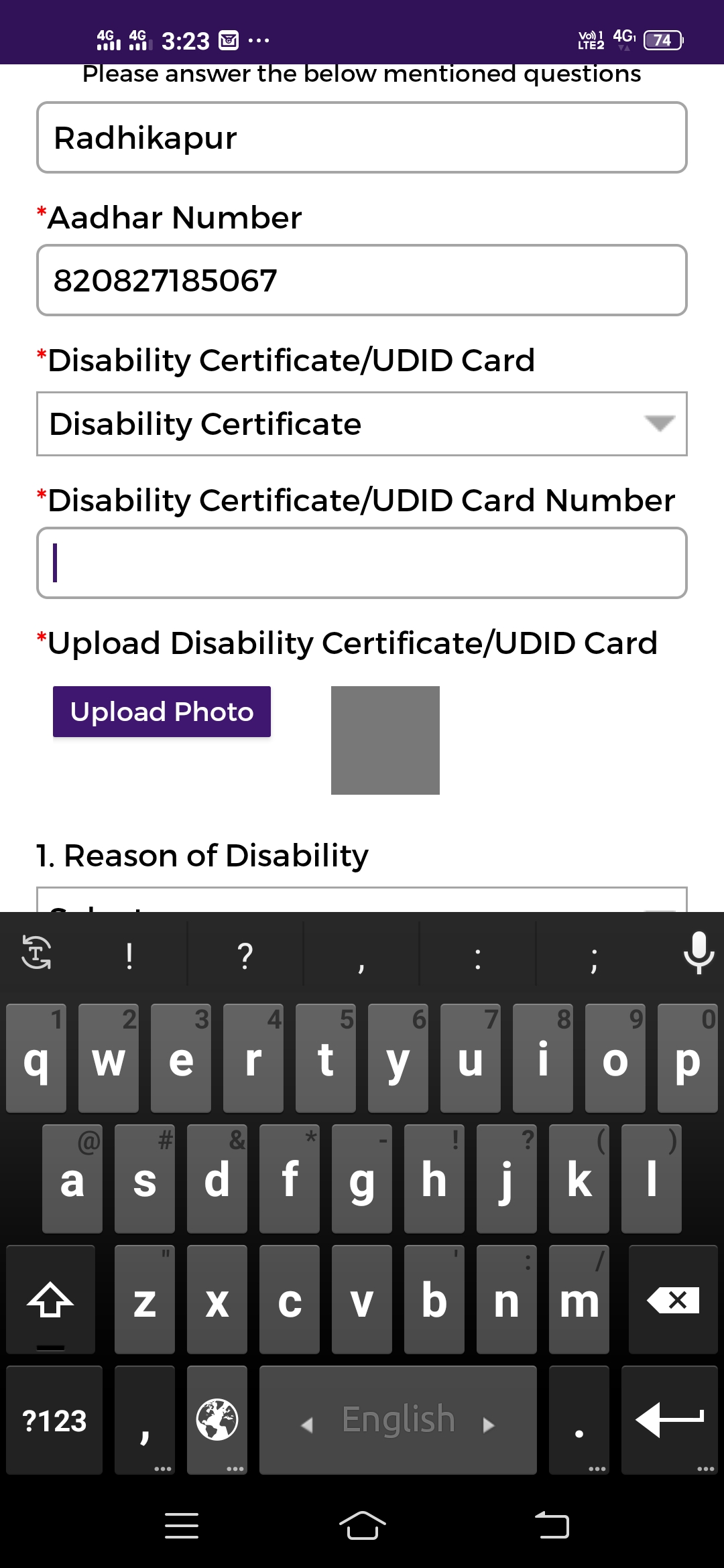
Task: Open the gray photo placeholder thumbnail
Action: pos(385,740)
